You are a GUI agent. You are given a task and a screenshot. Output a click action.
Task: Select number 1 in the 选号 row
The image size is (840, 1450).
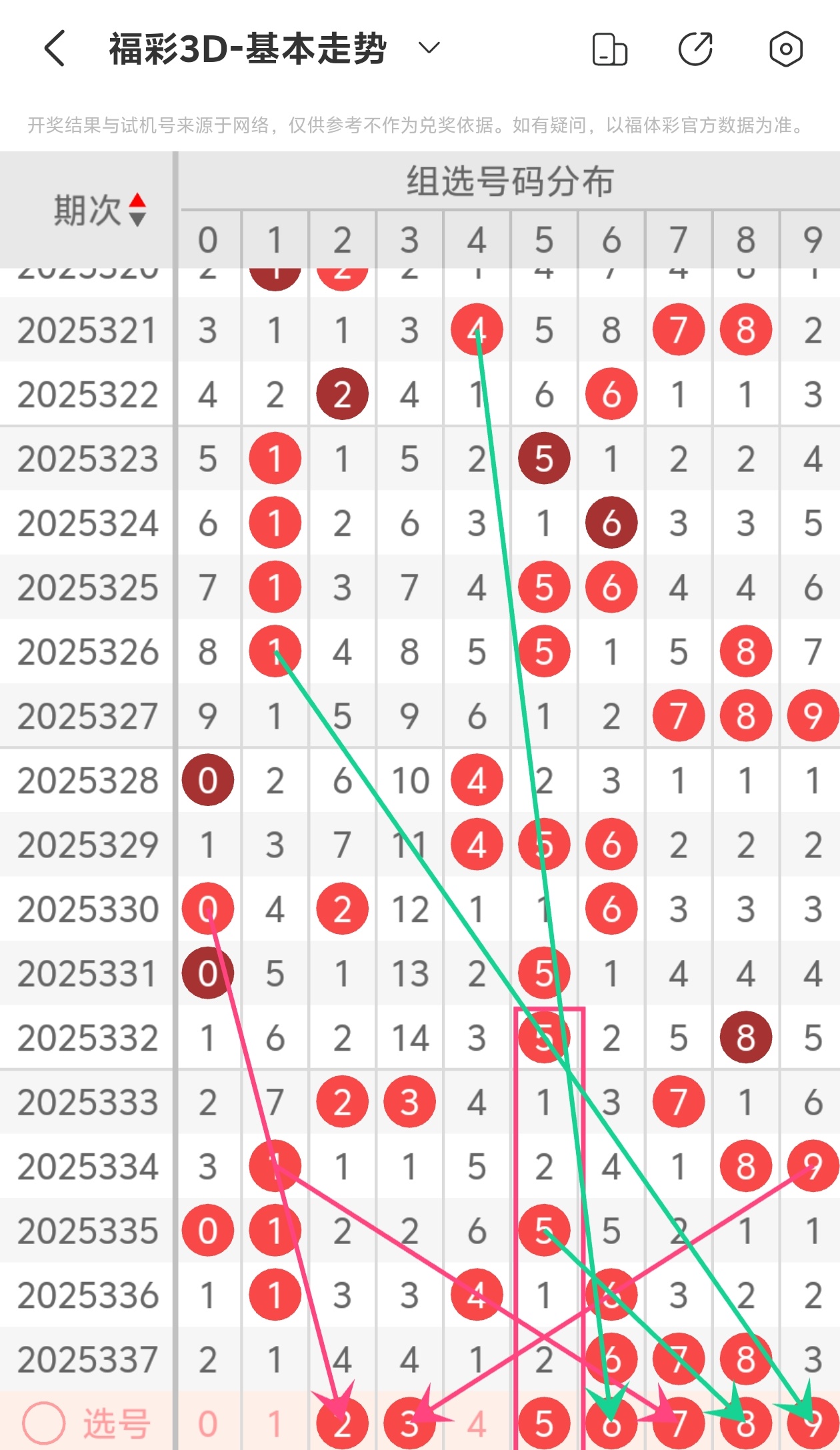[x=275, y=1424]
